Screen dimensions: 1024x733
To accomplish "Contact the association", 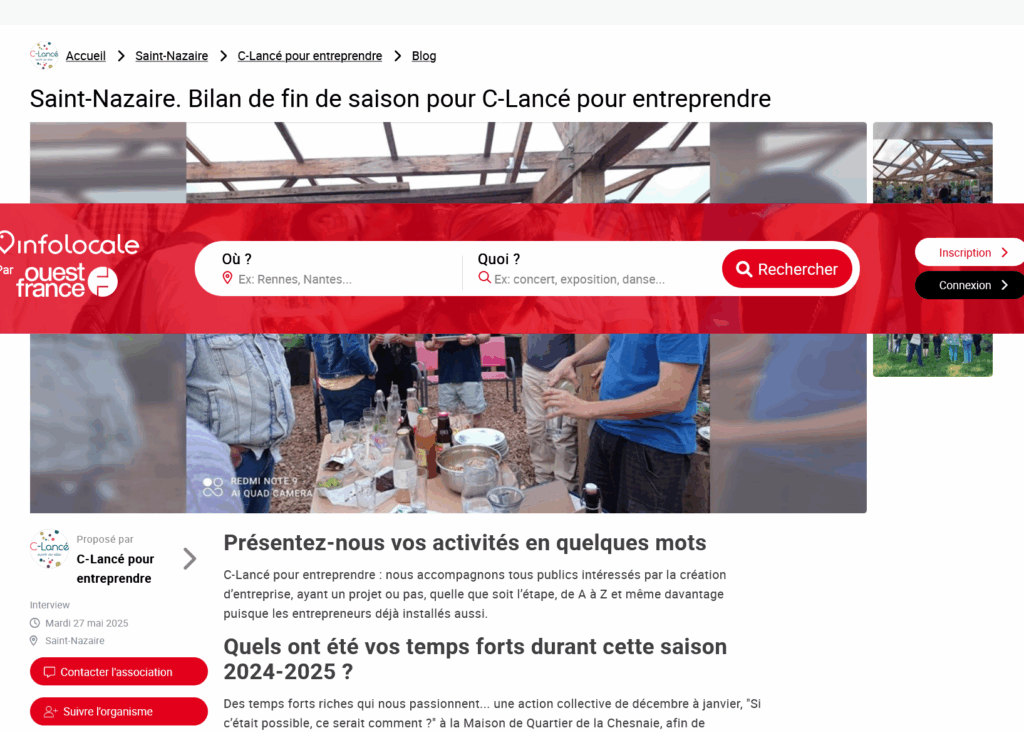I will [x=118, y=672].
